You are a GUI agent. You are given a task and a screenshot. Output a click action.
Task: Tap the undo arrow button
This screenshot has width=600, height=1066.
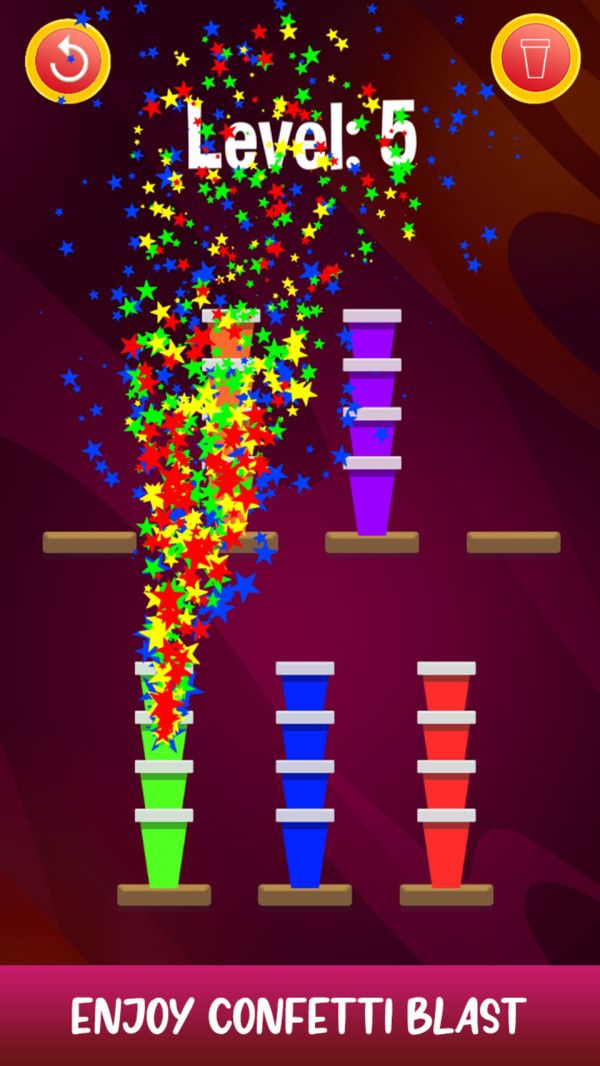pyautogui.click(x=68, y=61)
